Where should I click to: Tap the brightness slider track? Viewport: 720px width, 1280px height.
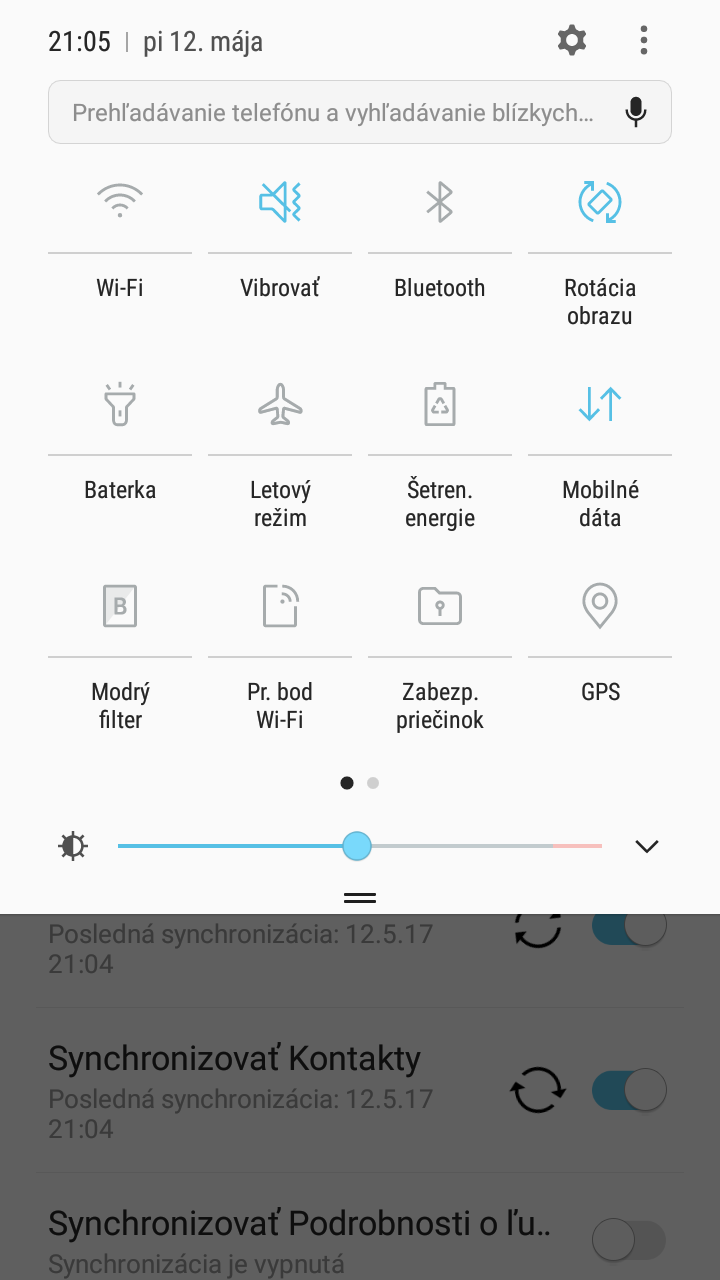(x=360, y=846)
